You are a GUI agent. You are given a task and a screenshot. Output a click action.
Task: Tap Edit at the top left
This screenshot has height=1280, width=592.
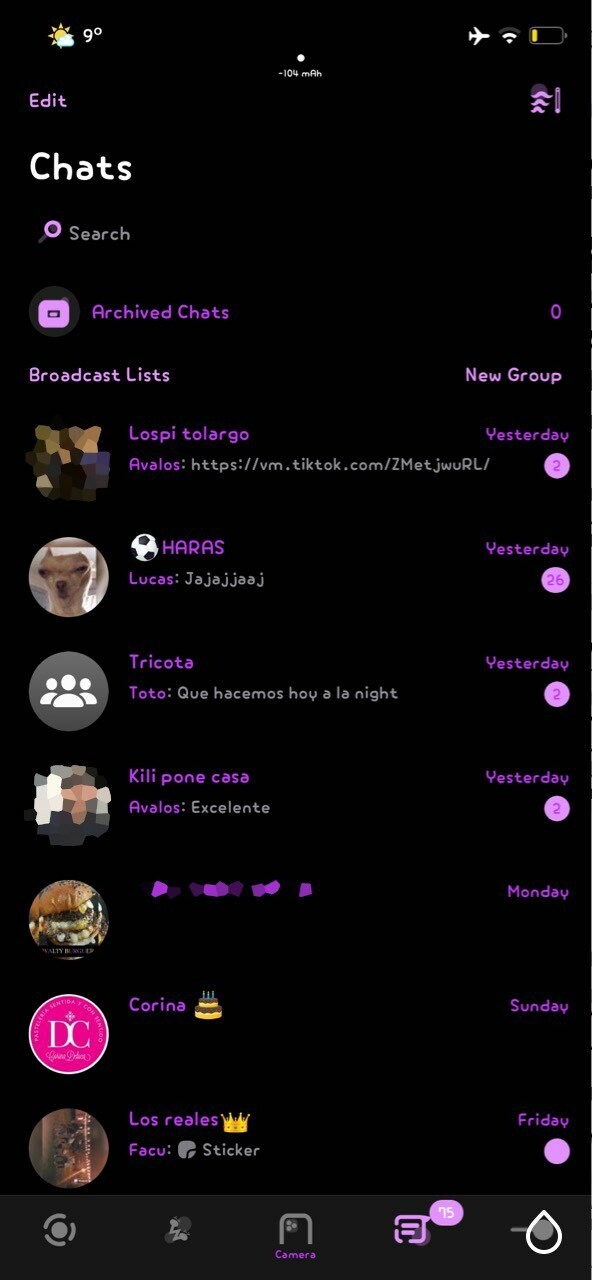point(48,101)
